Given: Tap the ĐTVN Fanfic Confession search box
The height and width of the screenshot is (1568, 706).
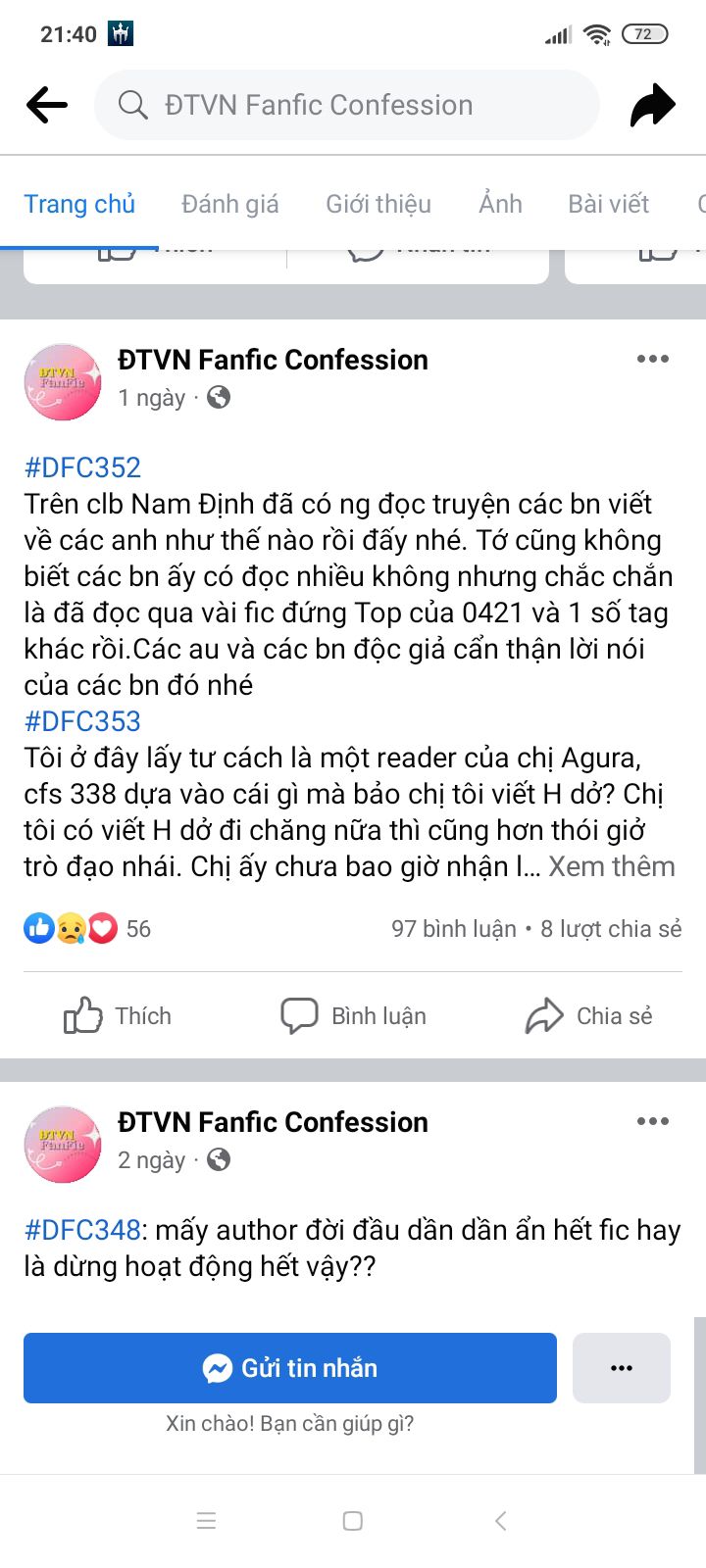Looking at the screenshot, I should 346,105.
